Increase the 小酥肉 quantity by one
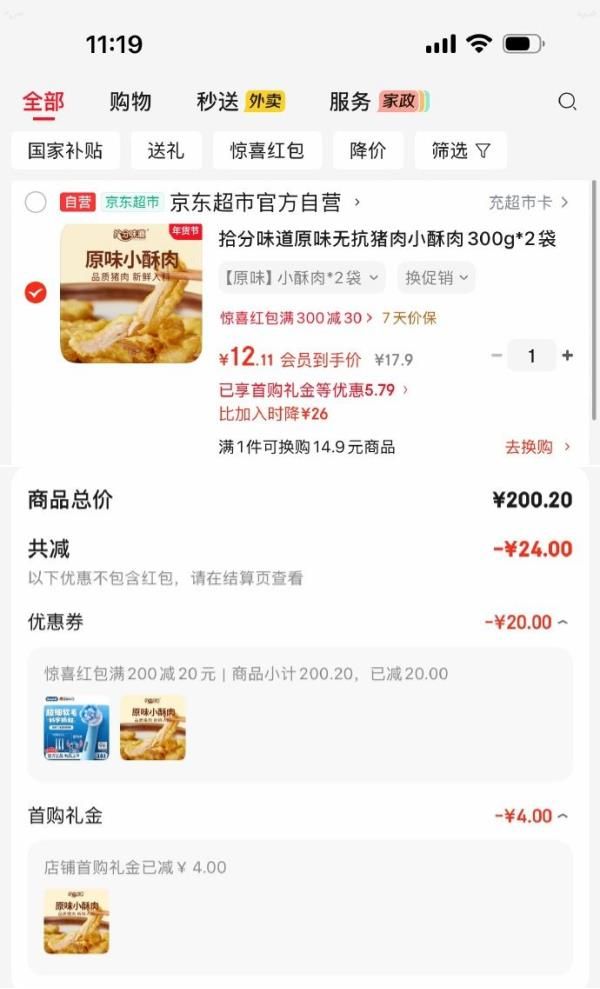Viewport: 600px width, 989px height. (568, 356)
